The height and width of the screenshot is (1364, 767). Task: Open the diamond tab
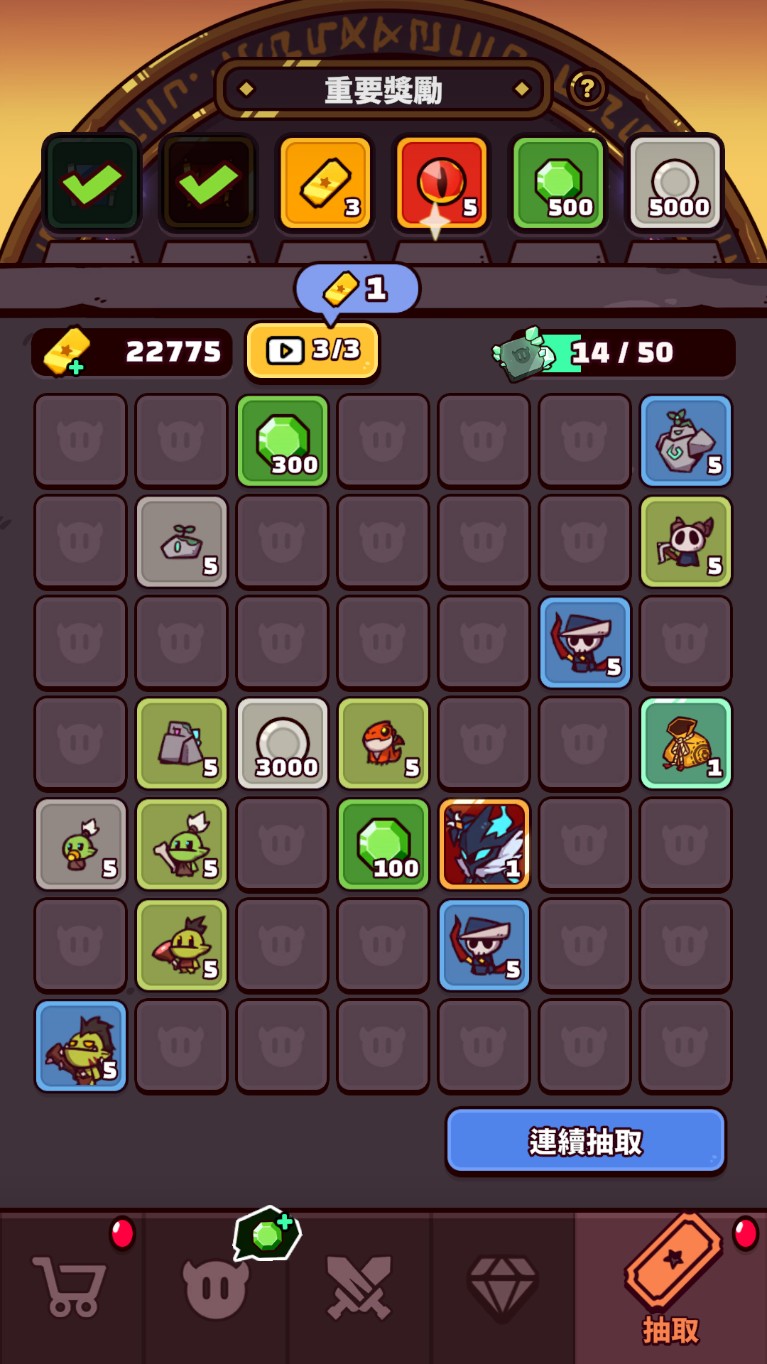coord(503,1286)
